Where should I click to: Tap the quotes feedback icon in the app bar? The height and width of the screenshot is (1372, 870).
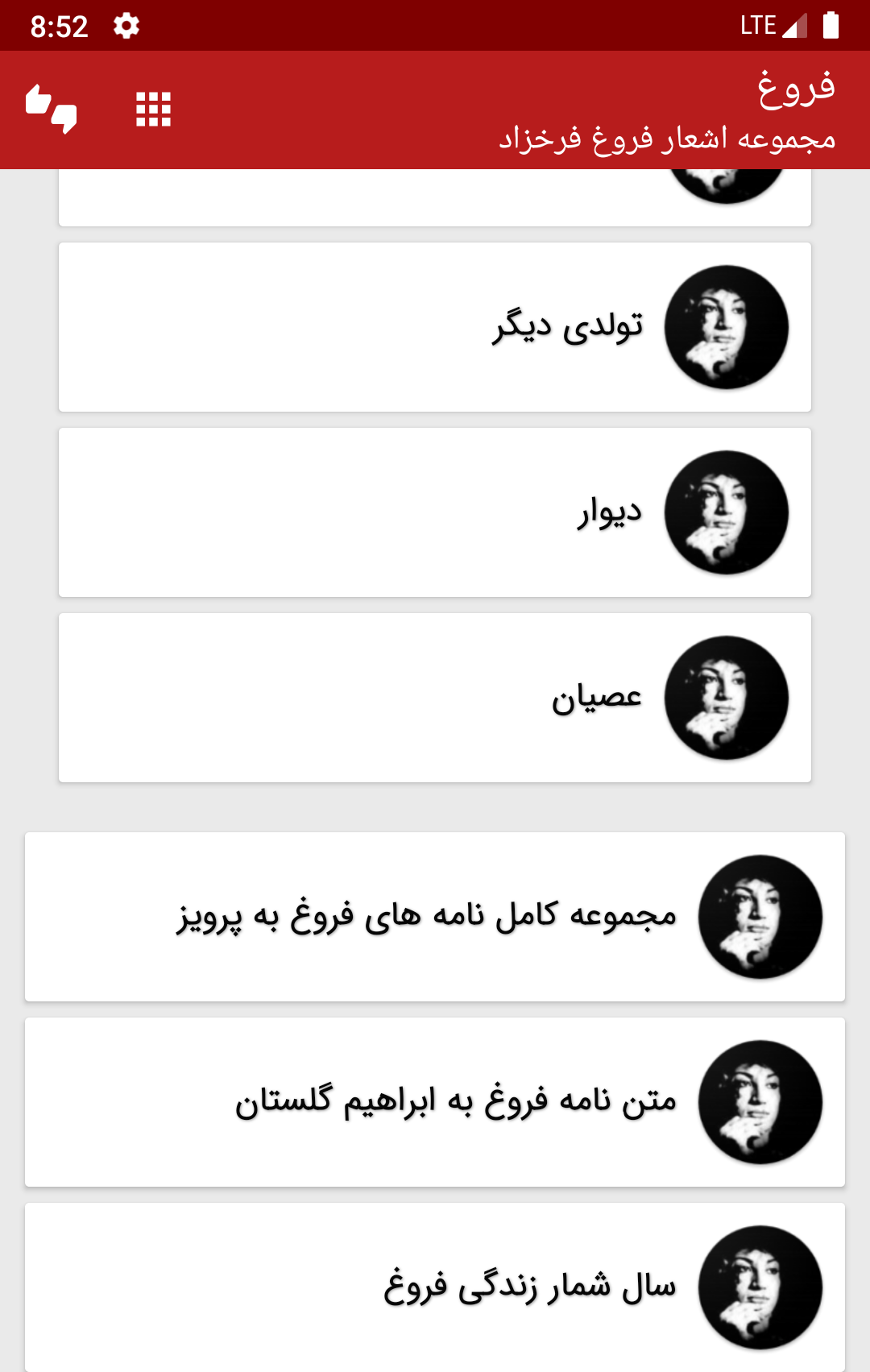(x=51, y=110)
